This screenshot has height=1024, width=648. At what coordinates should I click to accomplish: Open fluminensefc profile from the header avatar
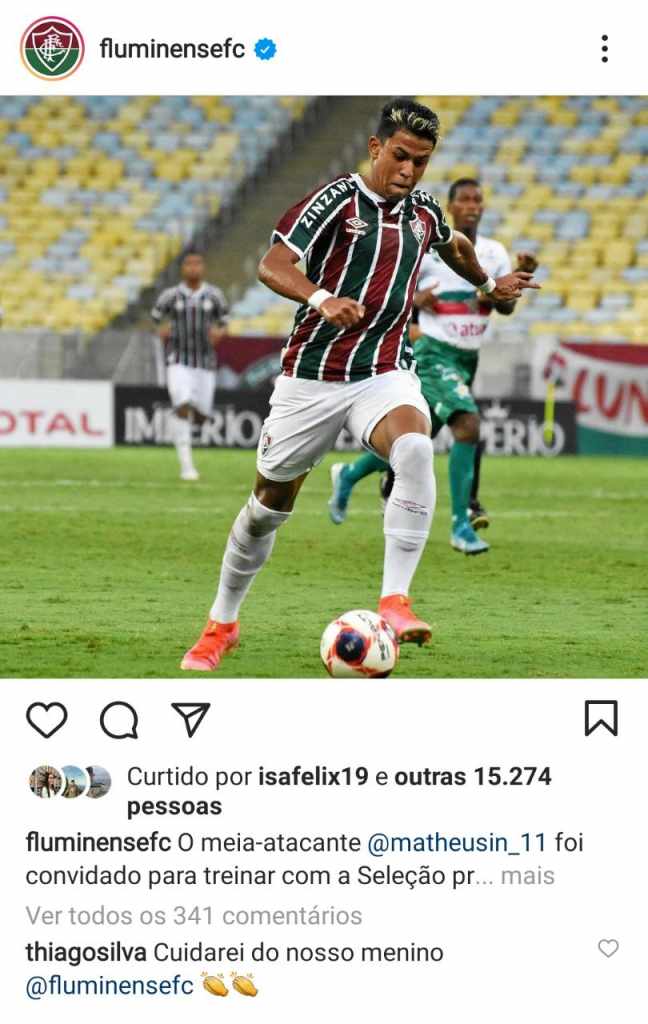52,48
